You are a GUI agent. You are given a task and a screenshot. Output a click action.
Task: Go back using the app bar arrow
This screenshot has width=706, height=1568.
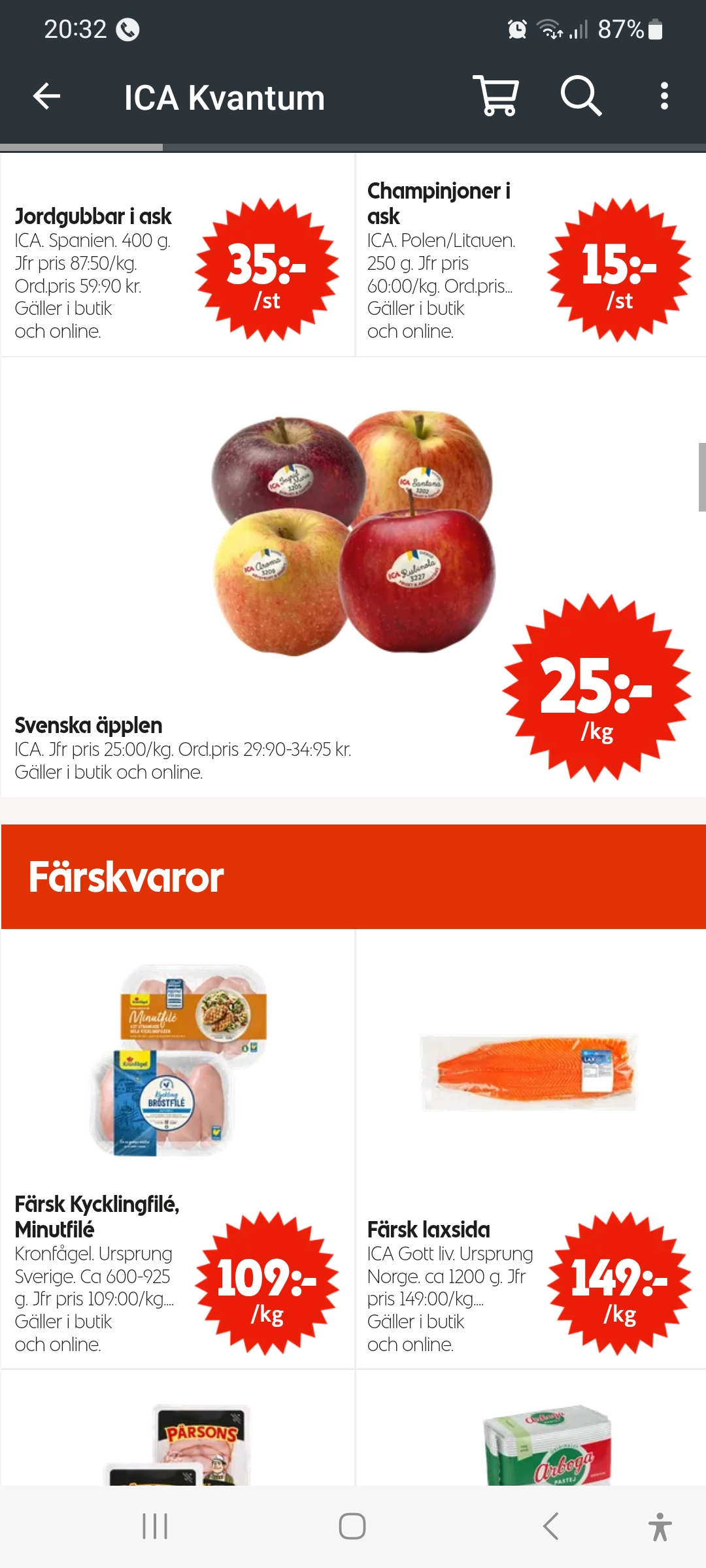click(47, 97)
